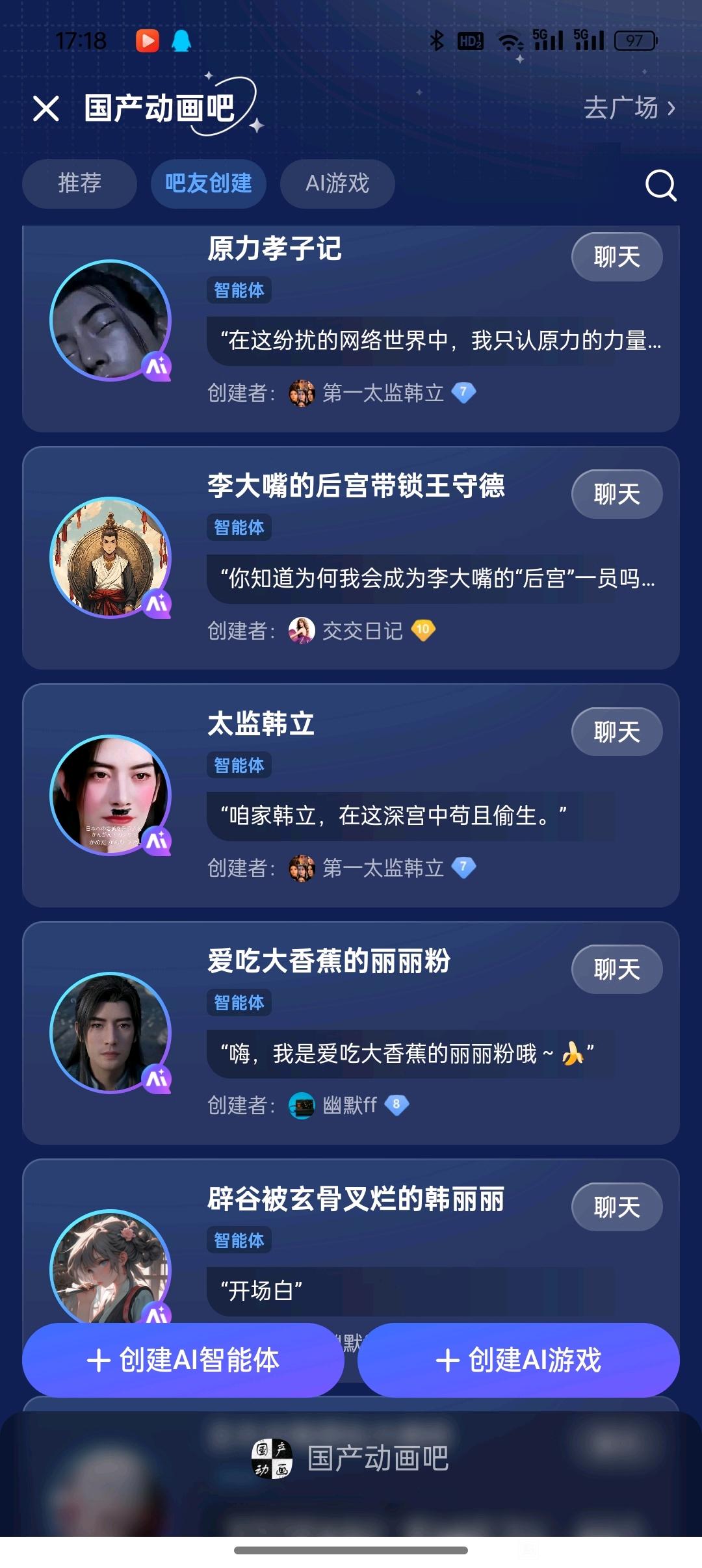Start chat with 辟谷被玄骨叉烂的韩丽丽
Screen dimensions: 702x1568
pos(616,1207)
